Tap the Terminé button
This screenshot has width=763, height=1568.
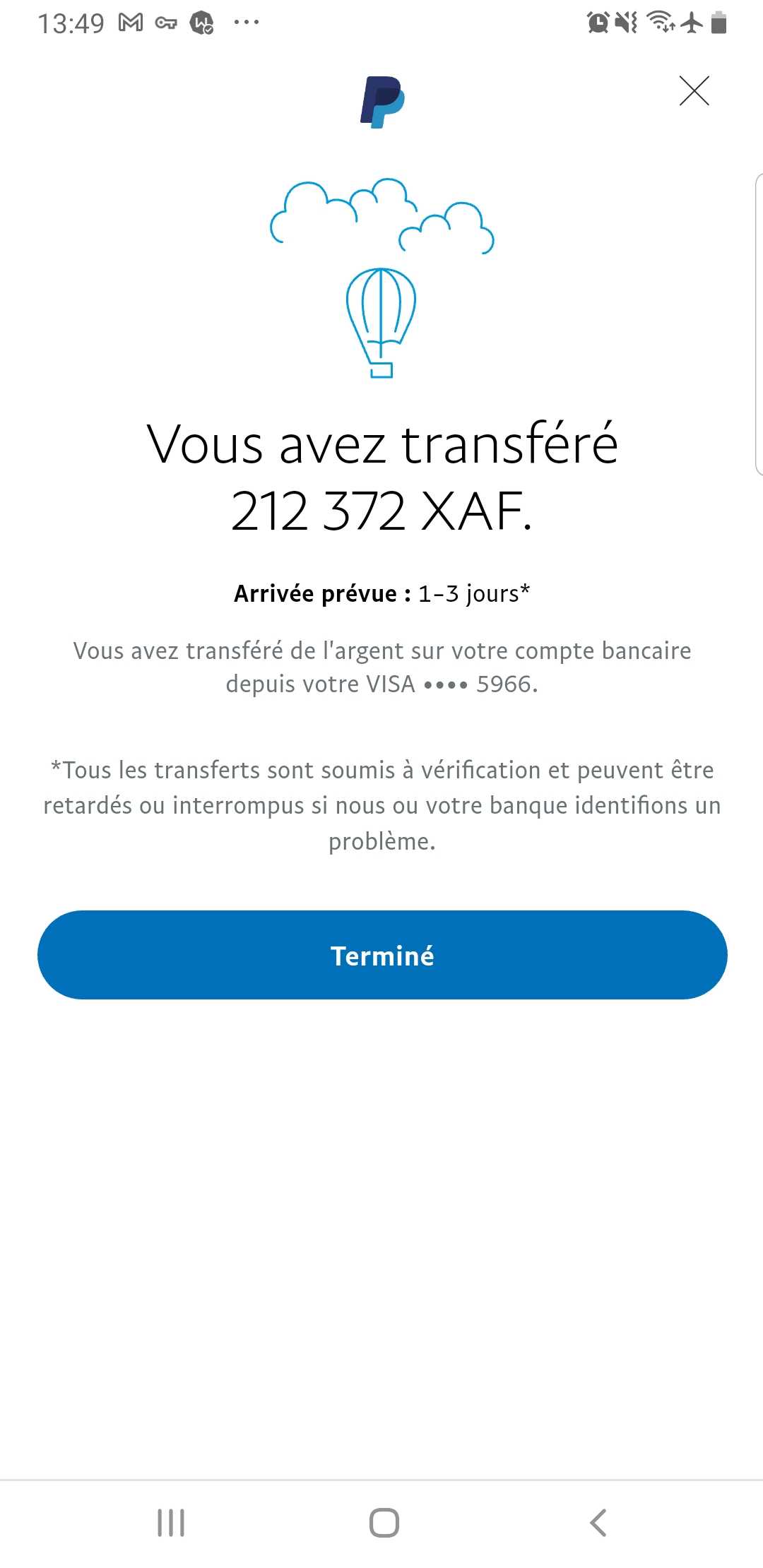click(x=382, y=955)
